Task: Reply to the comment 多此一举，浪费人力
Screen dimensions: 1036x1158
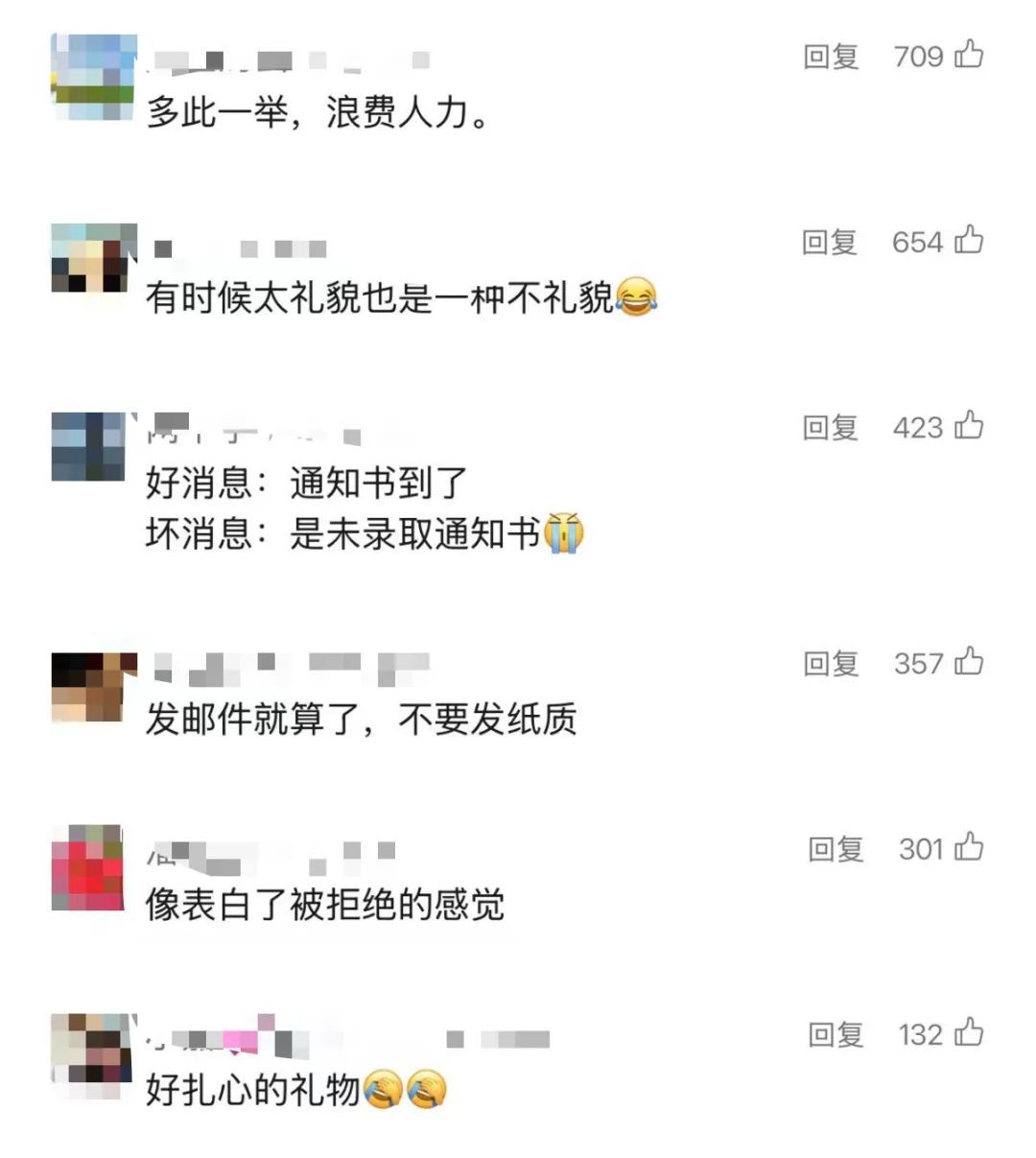Action: [831, 57]
